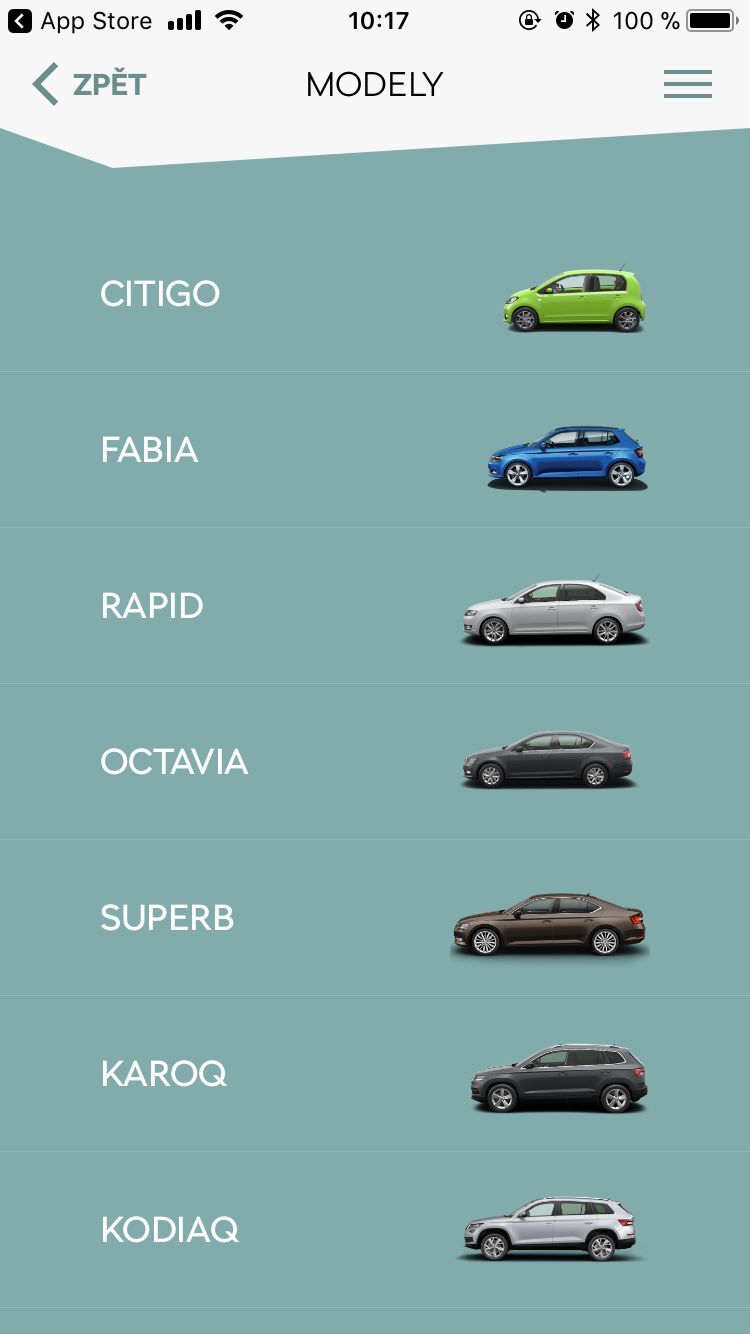Tap the MODELY title text
This screenshot has height=1334, width=750.
click(374, 84)
